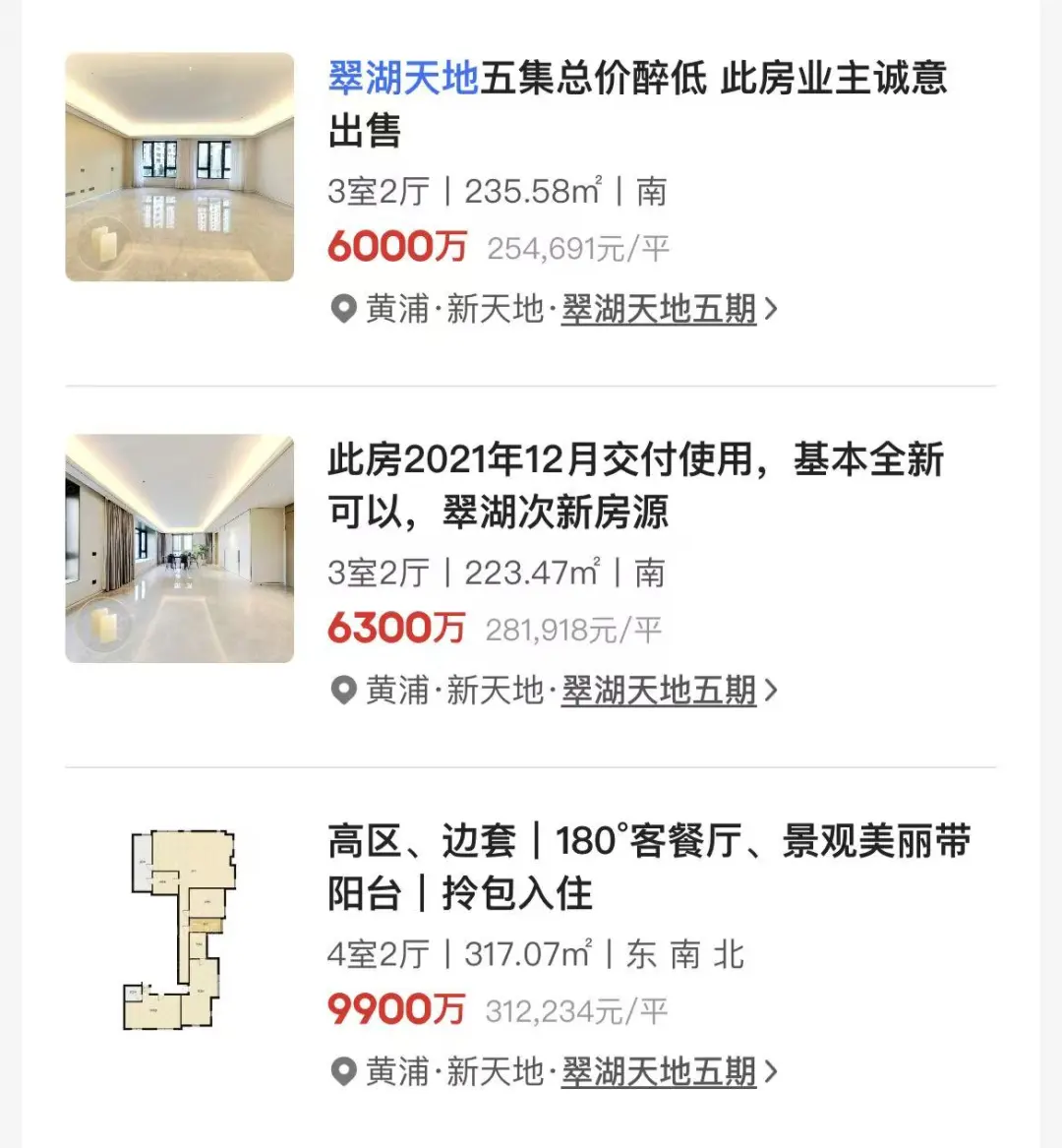Open the 9900万 listing floor plan thumbnail

coord(178,930)
